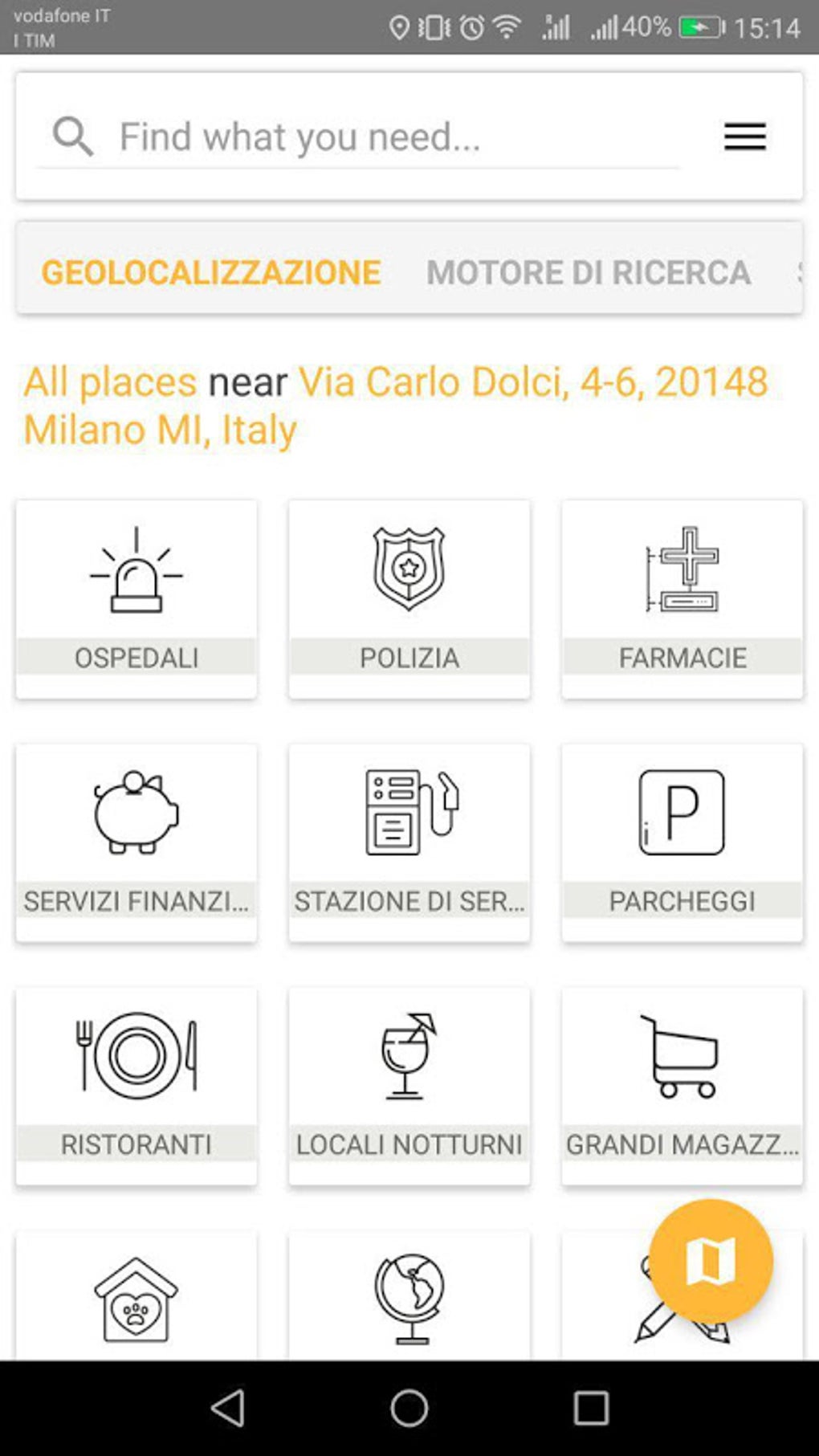The height and width of the screenshot is (1456, 819).
Task: Open the Ospedali category
Action: [136, 598]
